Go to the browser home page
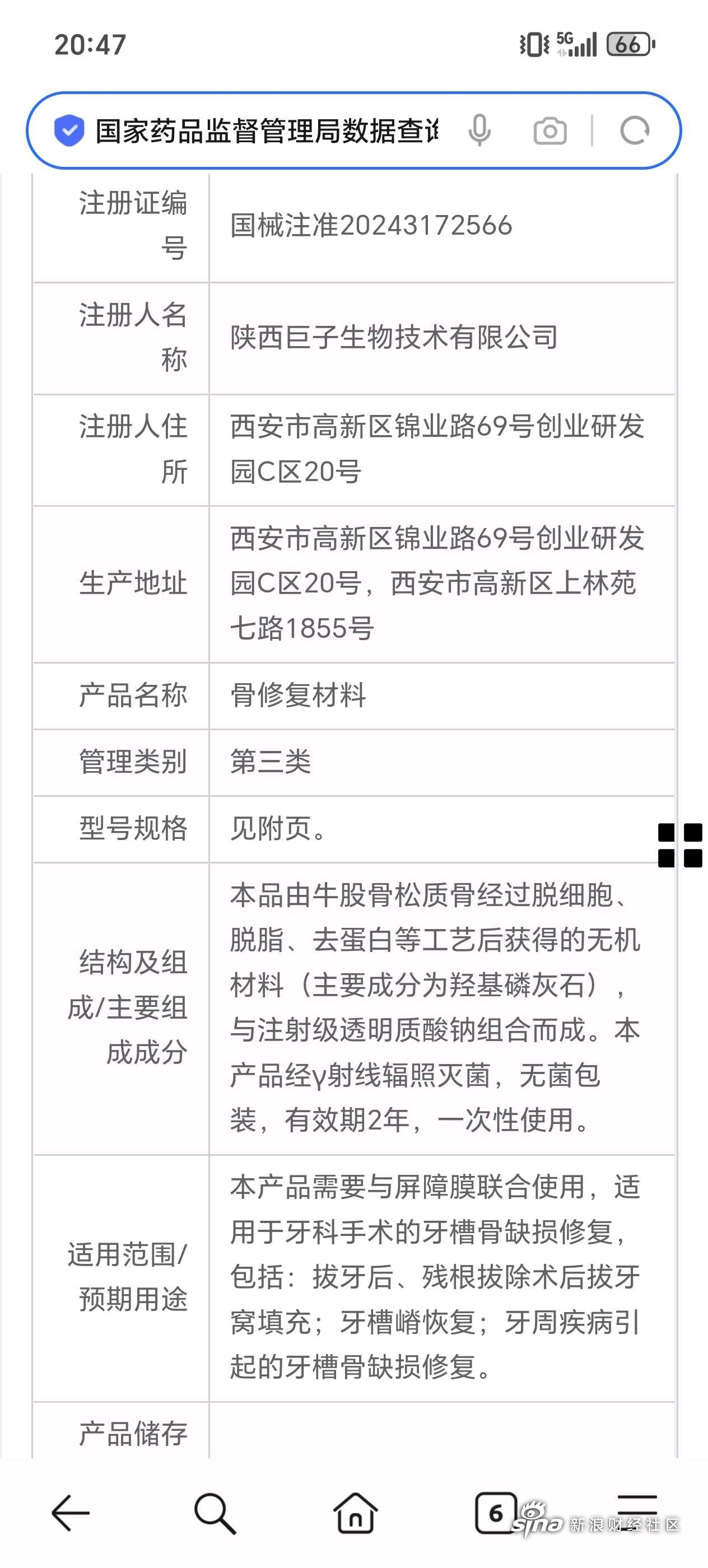The height and width of the screenshot is (1568, 708). (x=355, y=1513)
